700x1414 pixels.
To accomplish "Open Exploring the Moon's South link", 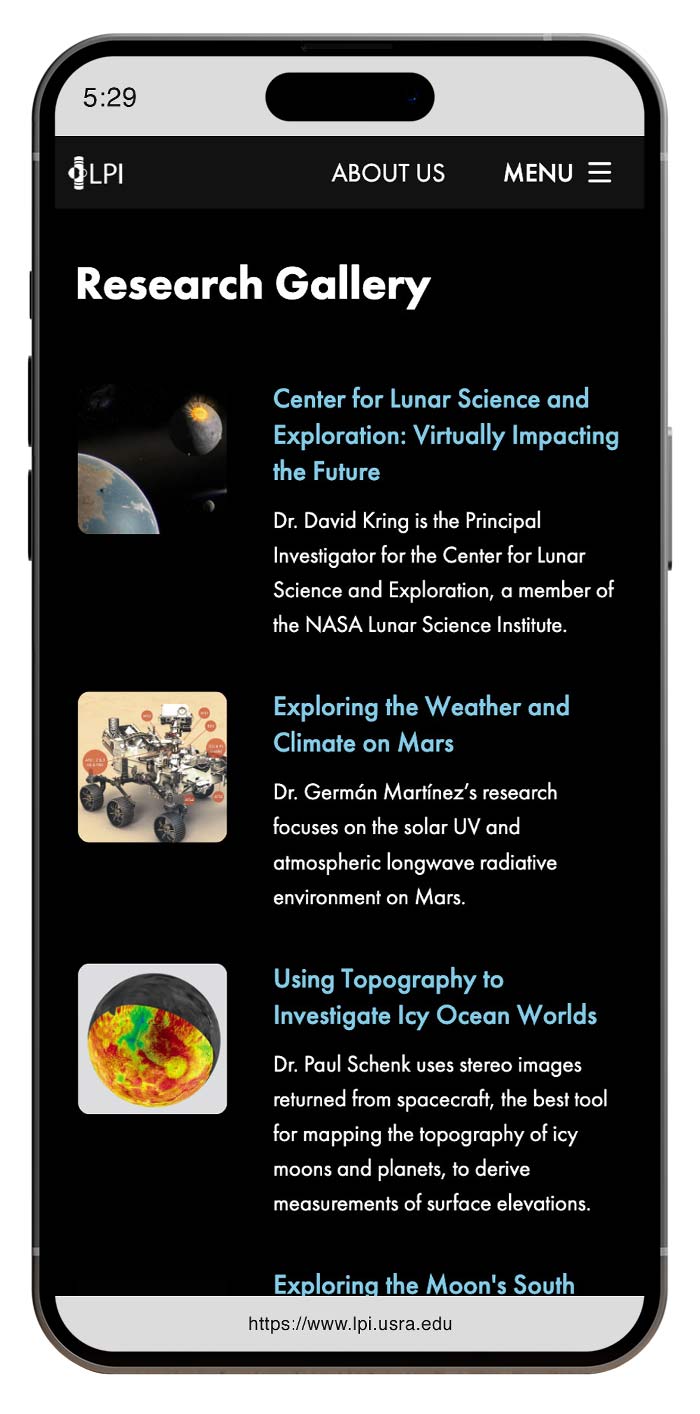I will click(424, 1284).
